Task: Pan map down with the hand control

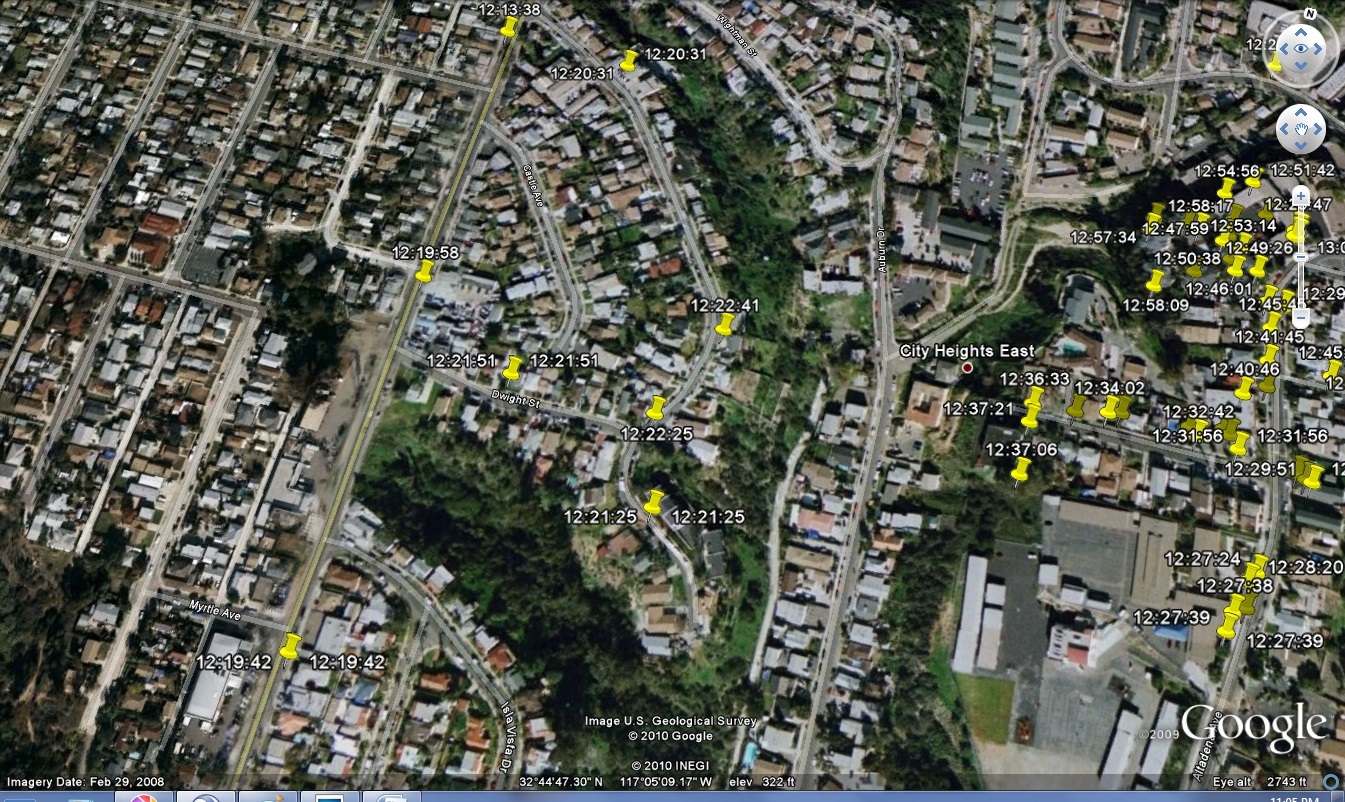Action: (1301, 146)
